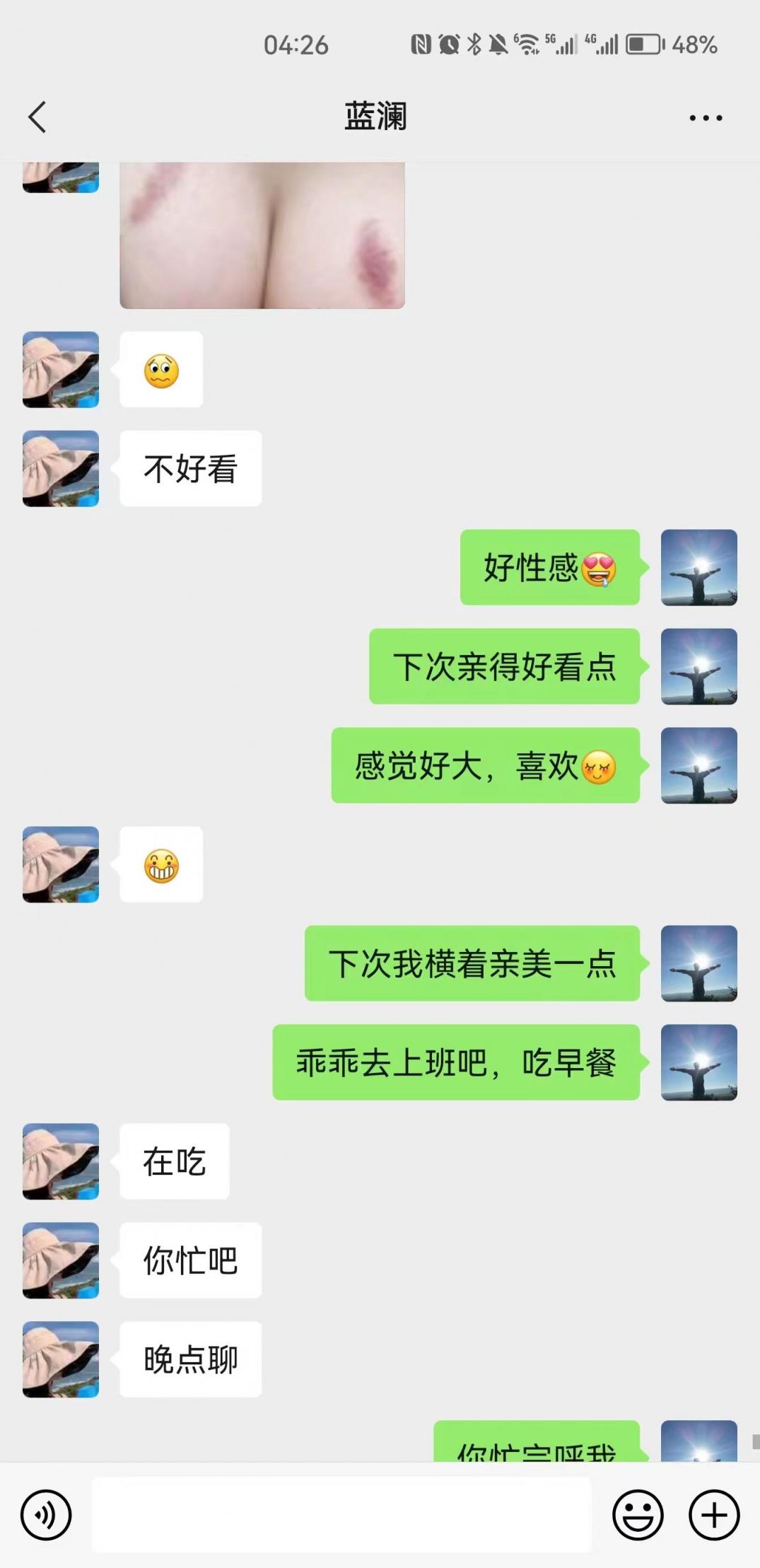Select the message bubble saying 不好看
This screenshot has height=1568, width=760.
tap(189, 468)
